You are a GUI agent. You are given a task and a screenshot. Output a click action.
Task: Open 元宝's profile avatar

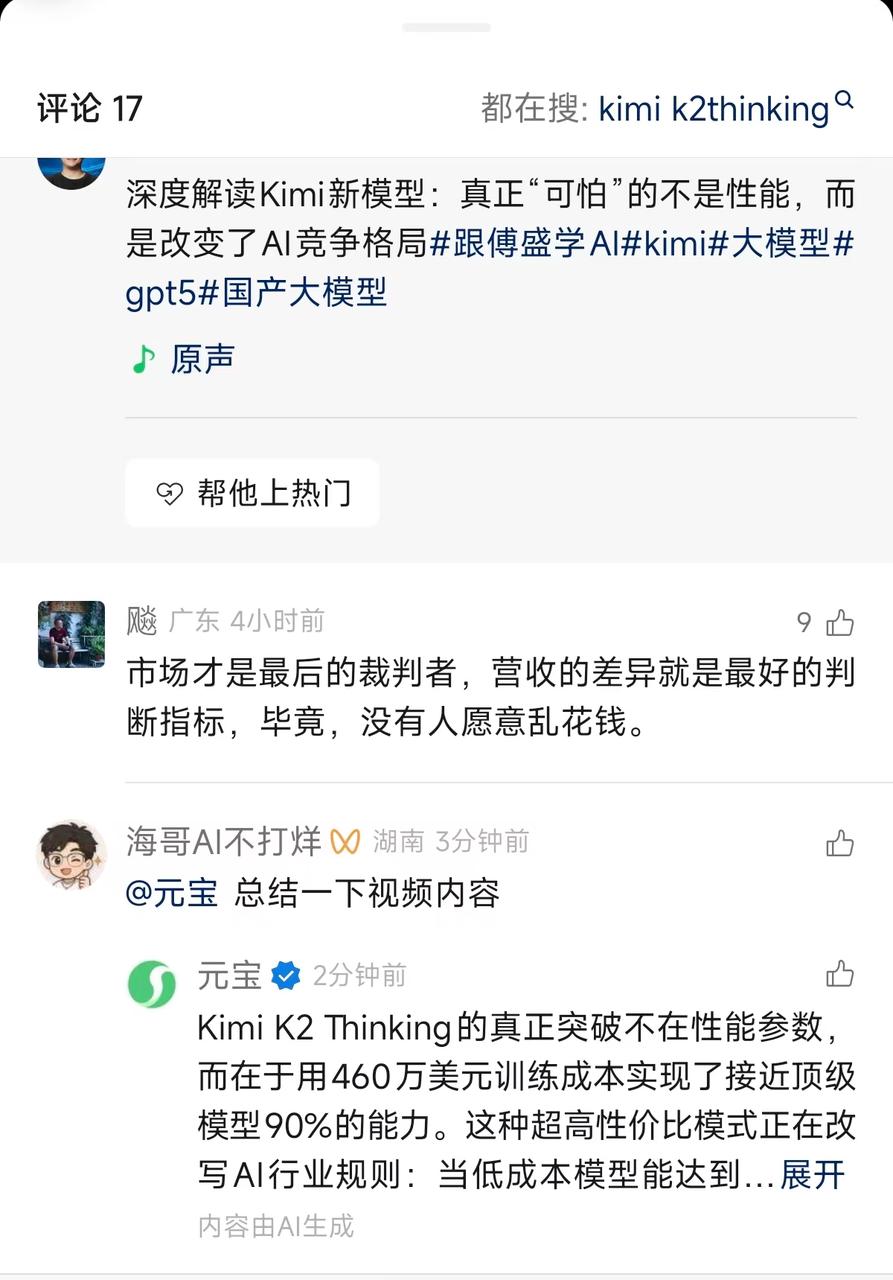(x=152, y=983)
